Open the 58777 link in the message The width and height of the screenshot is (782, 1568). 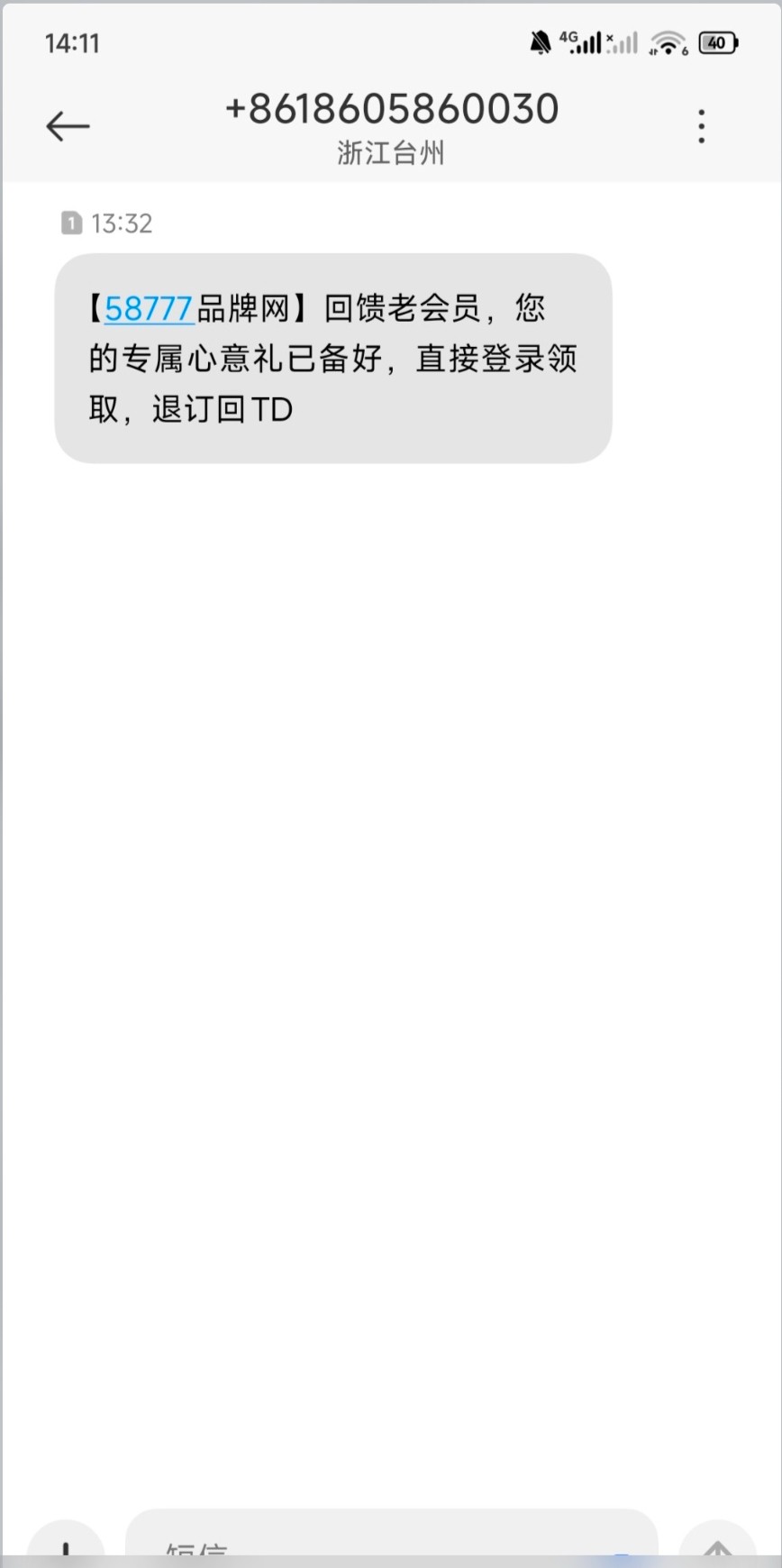(147, 308)
